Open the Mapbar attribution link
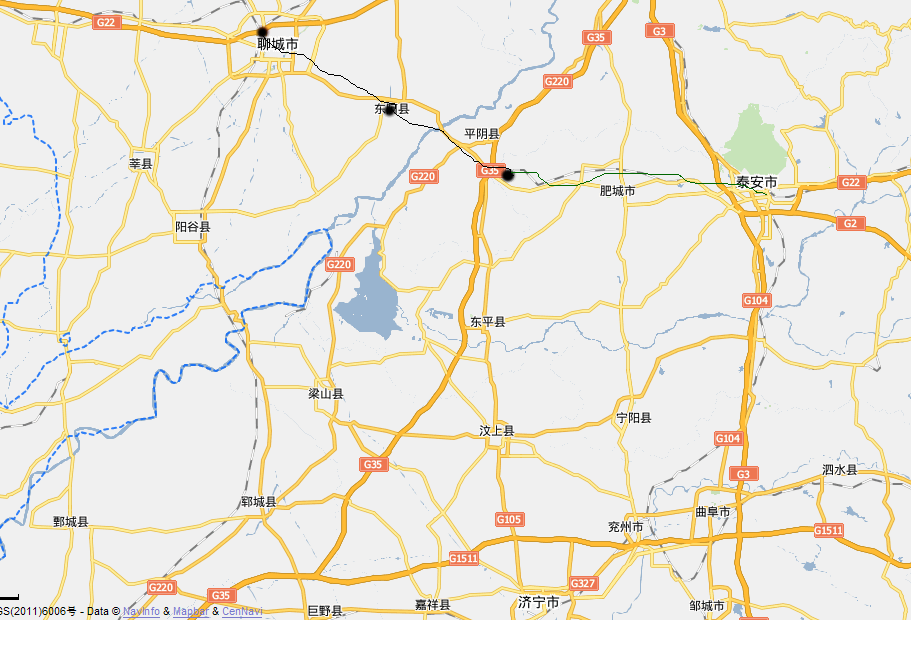 [x=190, y=611]
